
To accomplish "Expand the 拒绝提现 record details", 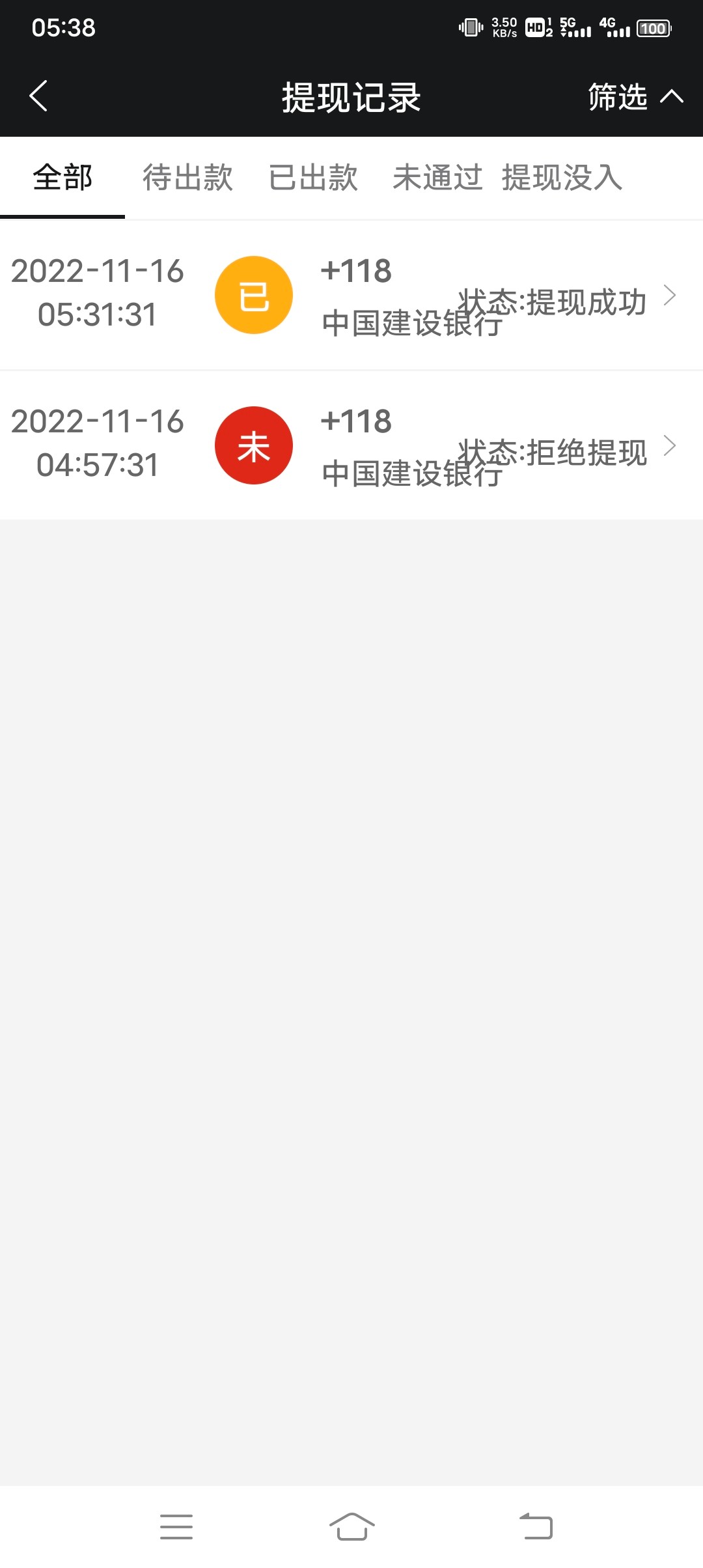I will (669, 447).
